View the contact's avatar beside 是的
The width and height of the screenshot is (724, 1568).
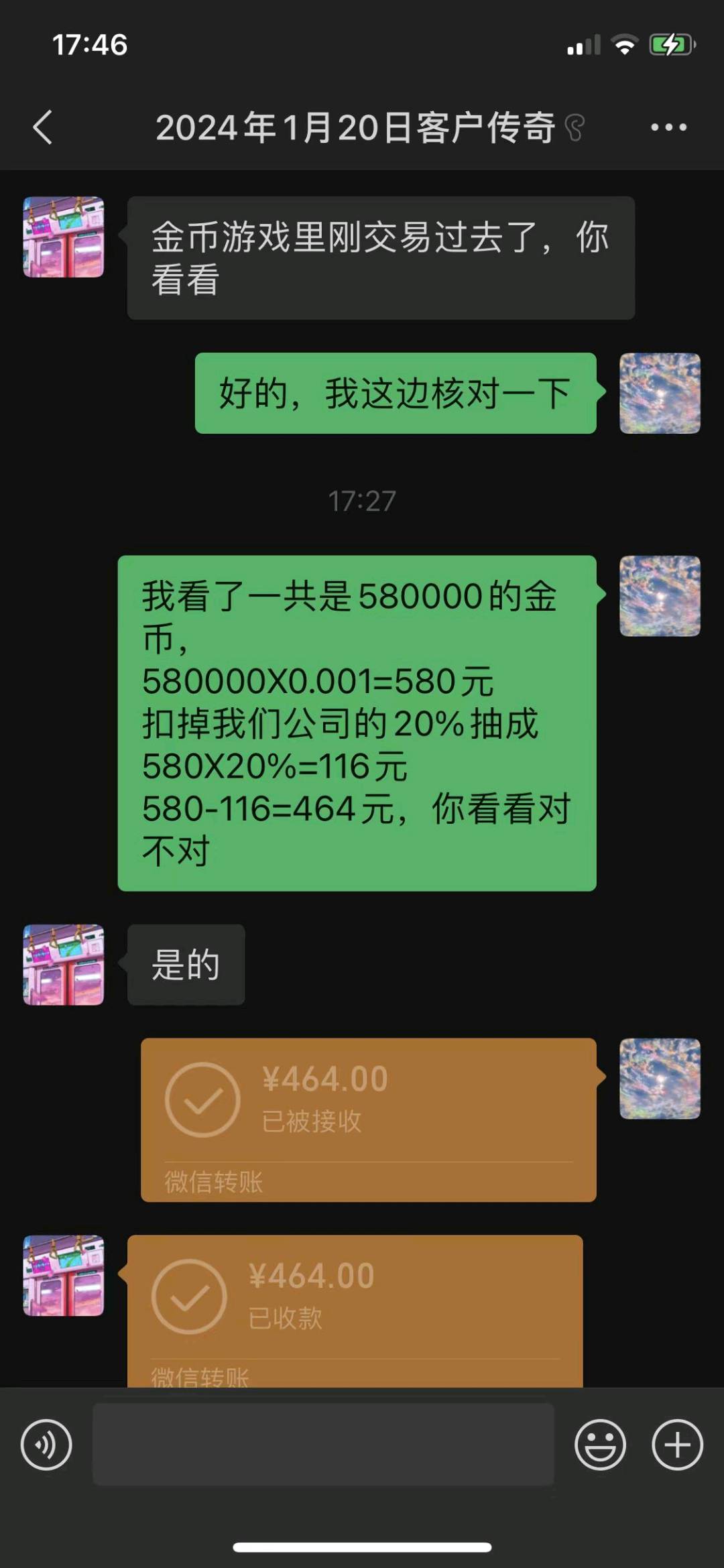coord(64,965)
